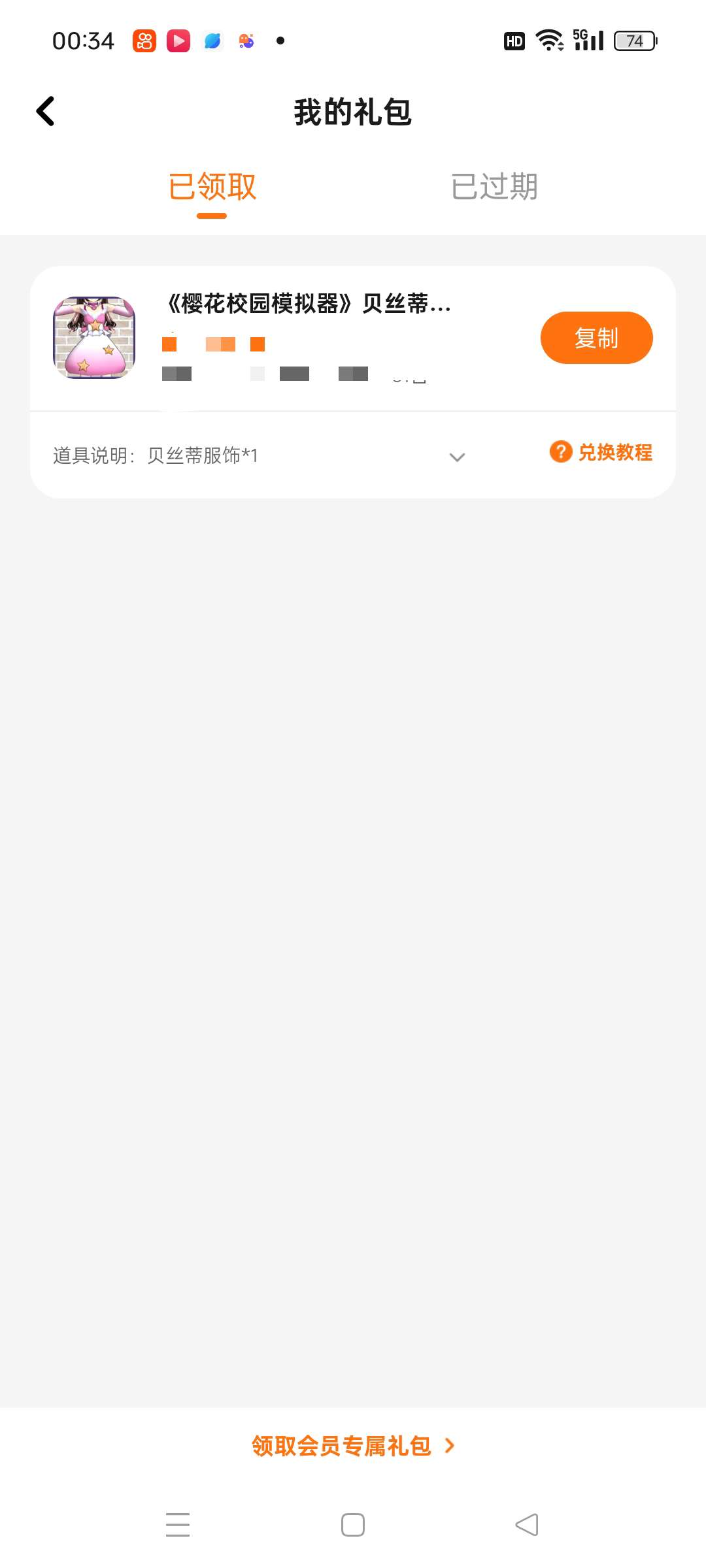
Task: Tap the system home button
Action: point(353,1525)
